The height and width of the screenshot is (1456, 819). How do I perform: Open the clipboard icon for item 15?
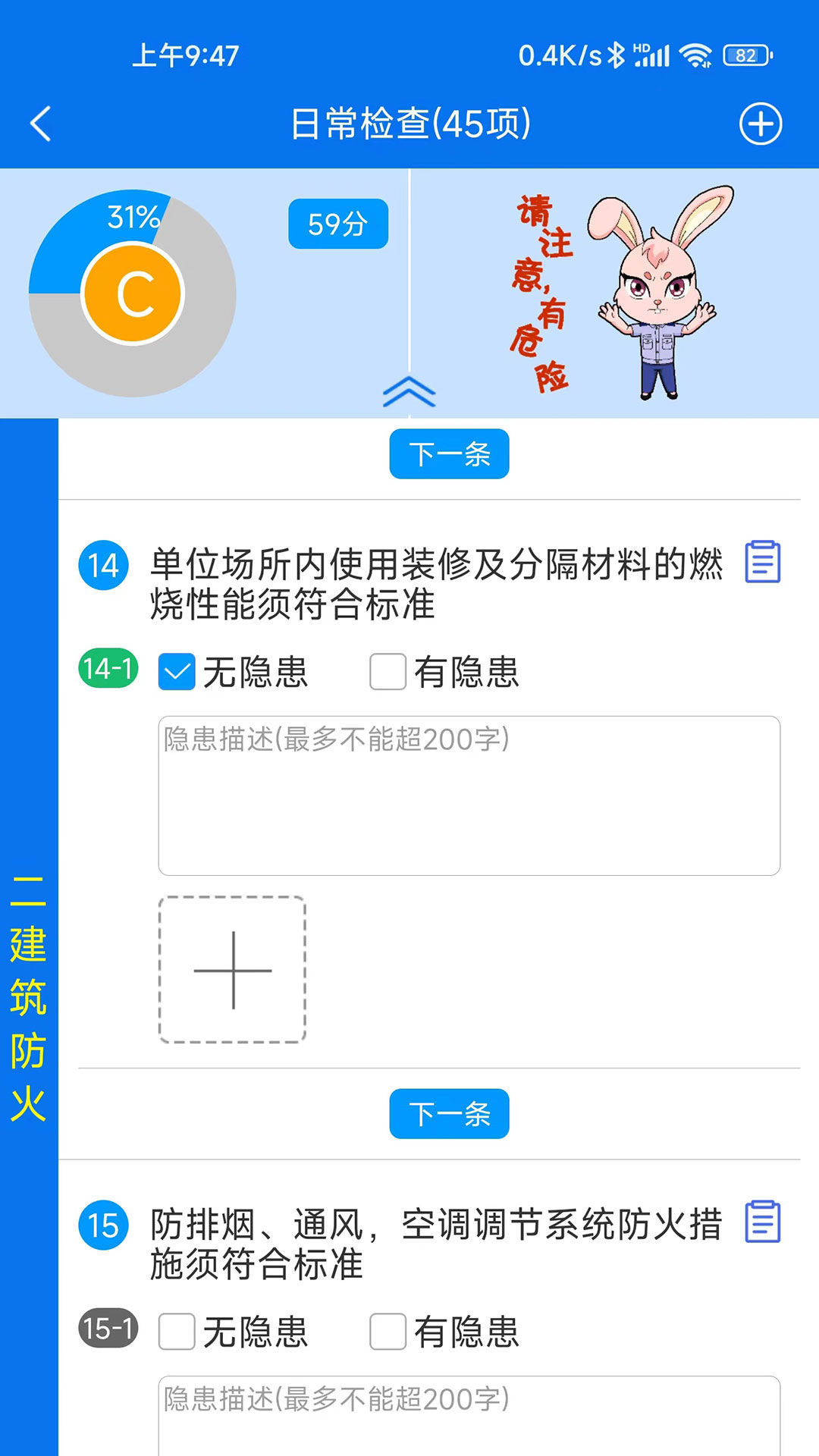click(x=762, y=1222)
